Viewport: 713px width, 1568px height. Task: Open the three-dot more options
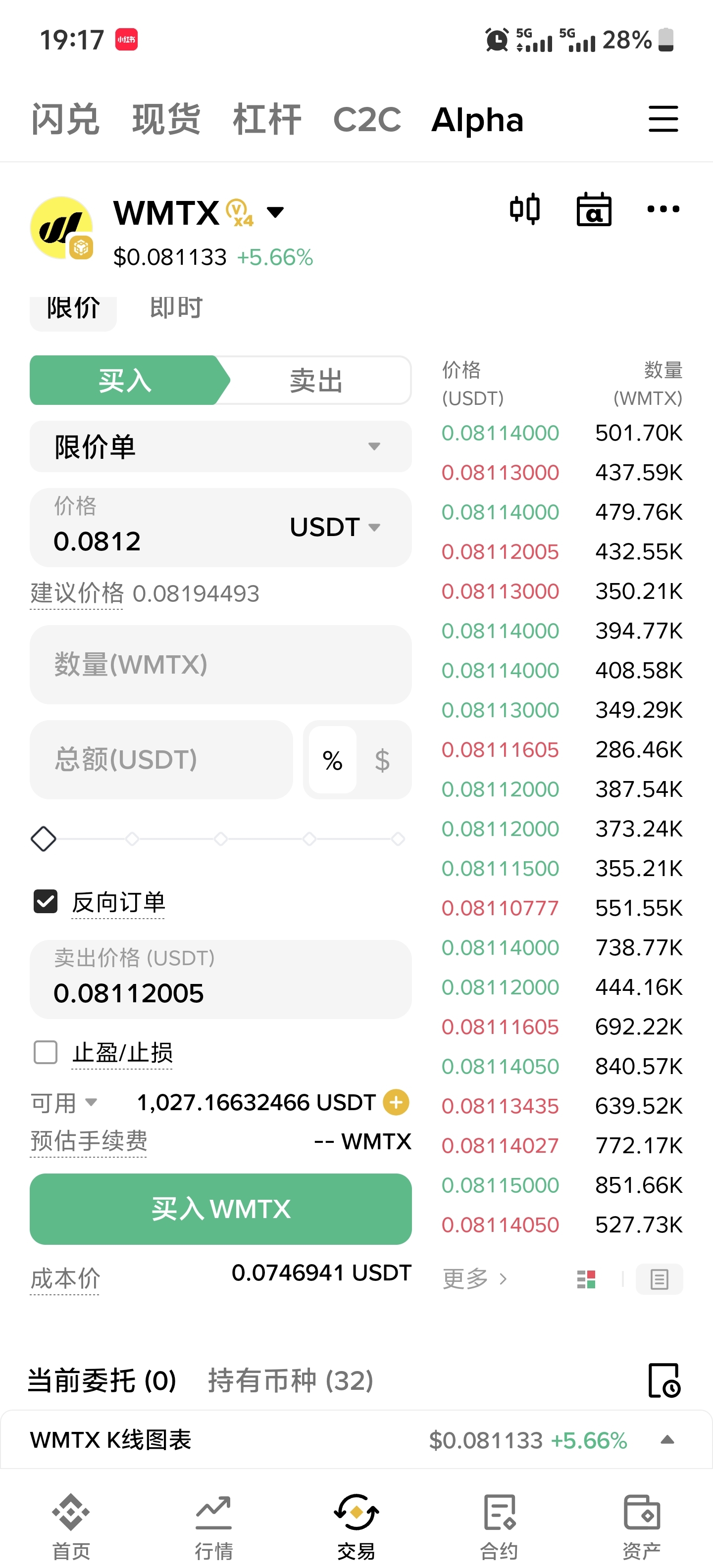[x=662, y=209]
